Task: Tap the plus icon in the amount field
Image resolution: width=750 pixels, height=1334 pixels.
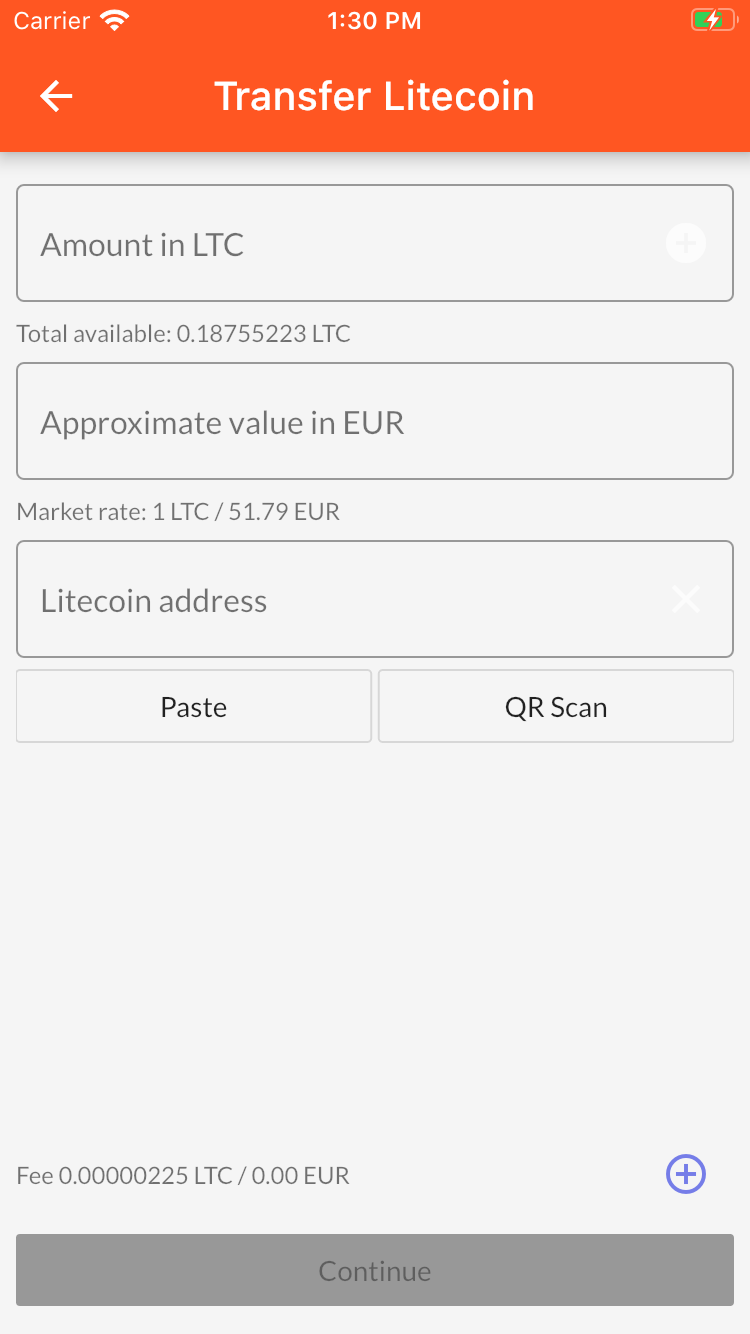Action: (686, 243)
